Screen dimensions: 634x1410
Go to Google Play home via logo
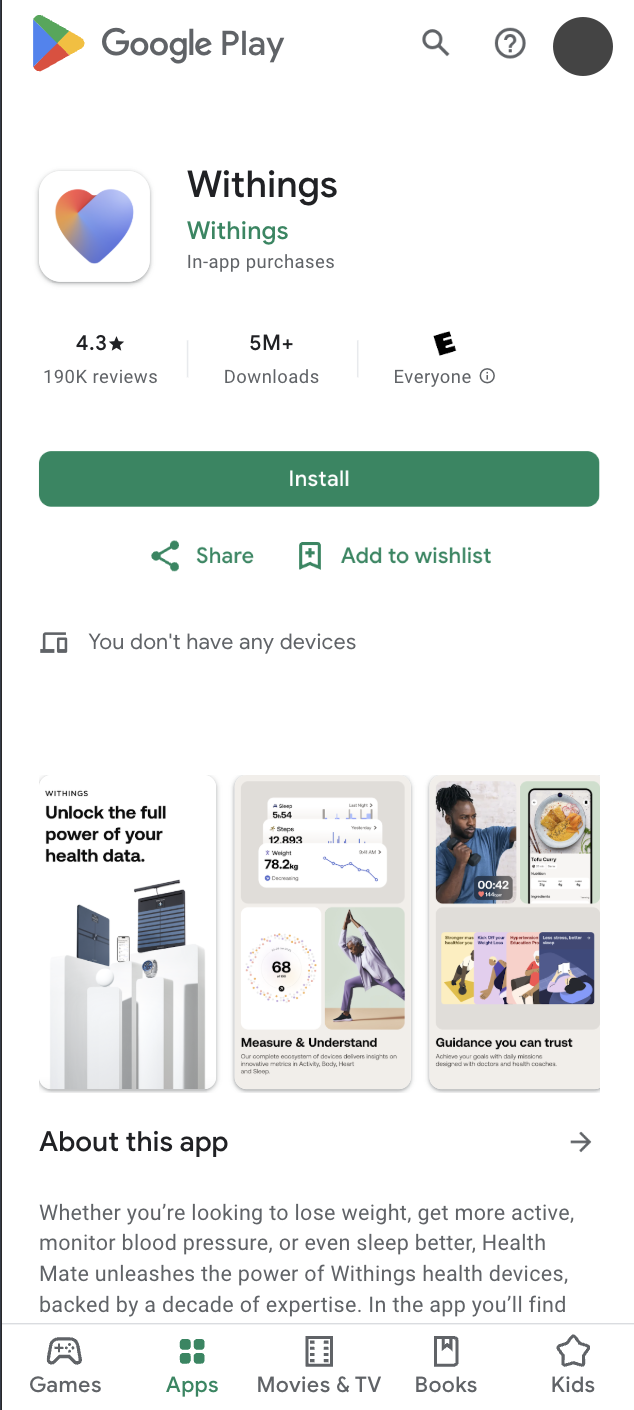(159, 44)
